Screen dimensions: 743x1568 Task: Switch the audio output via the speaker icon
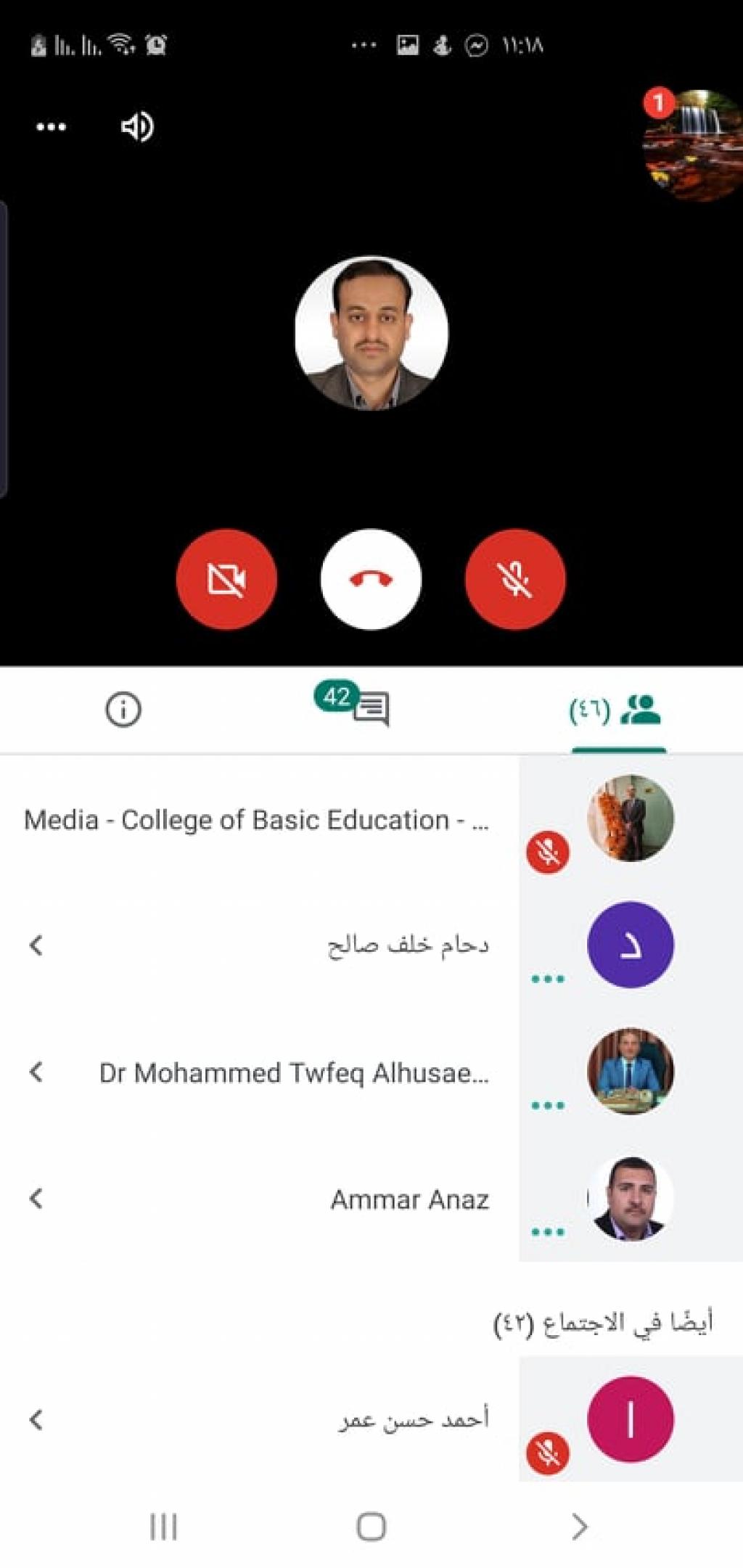(x=136, y=127)
